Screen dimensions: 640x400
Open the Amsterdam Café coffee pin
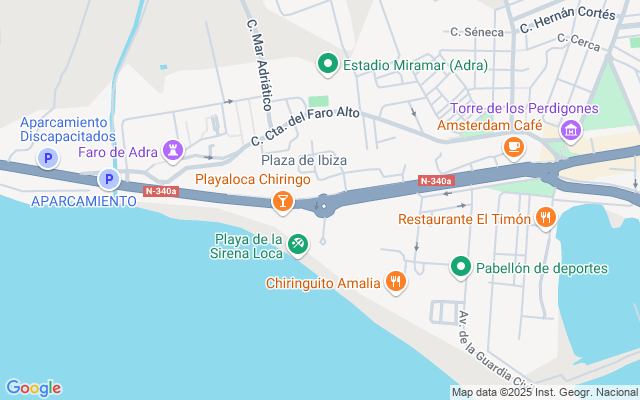[514, 147]
